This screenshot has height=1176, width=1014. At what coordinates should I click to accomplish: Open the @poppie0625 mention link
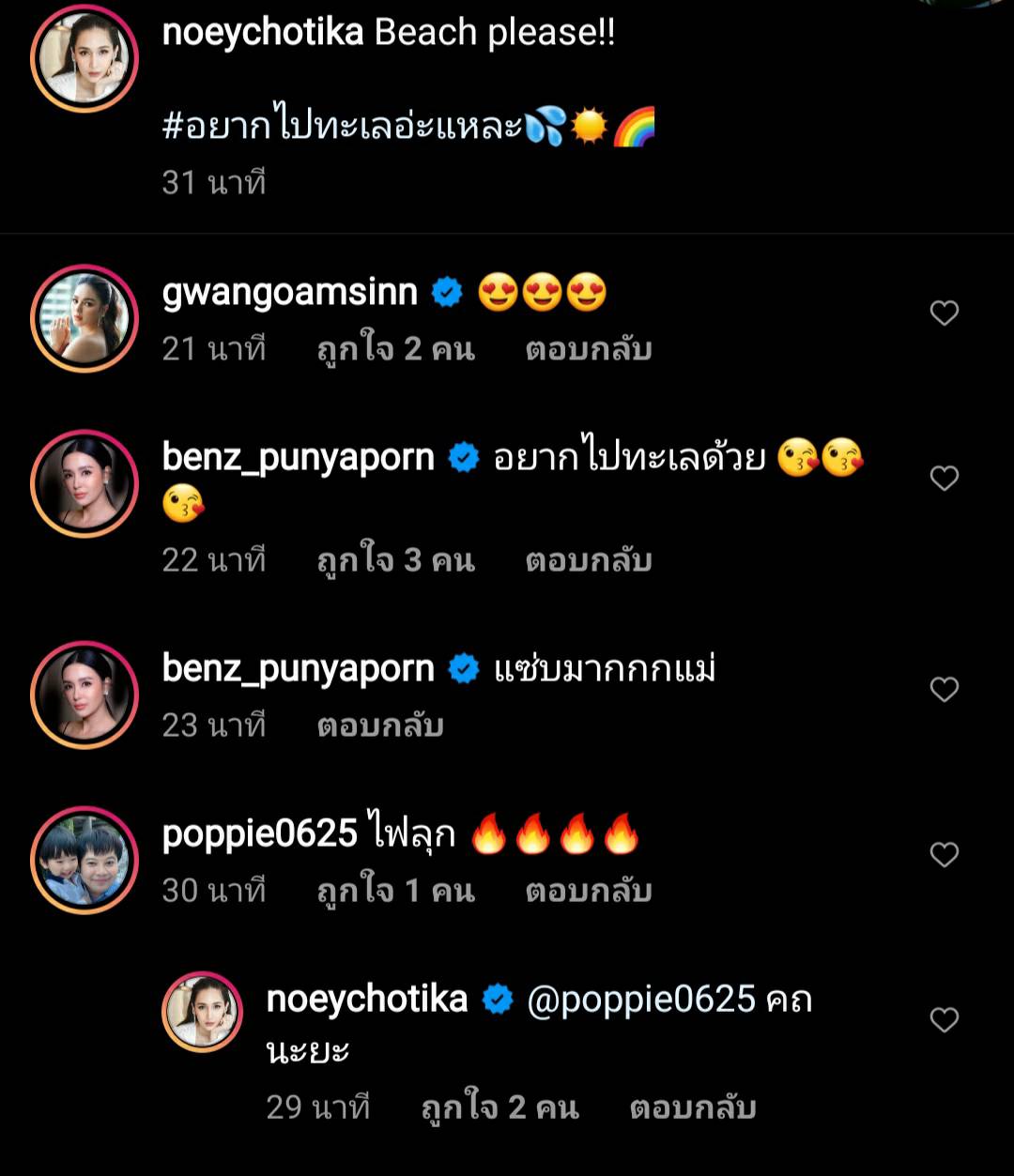(641, 1000)
